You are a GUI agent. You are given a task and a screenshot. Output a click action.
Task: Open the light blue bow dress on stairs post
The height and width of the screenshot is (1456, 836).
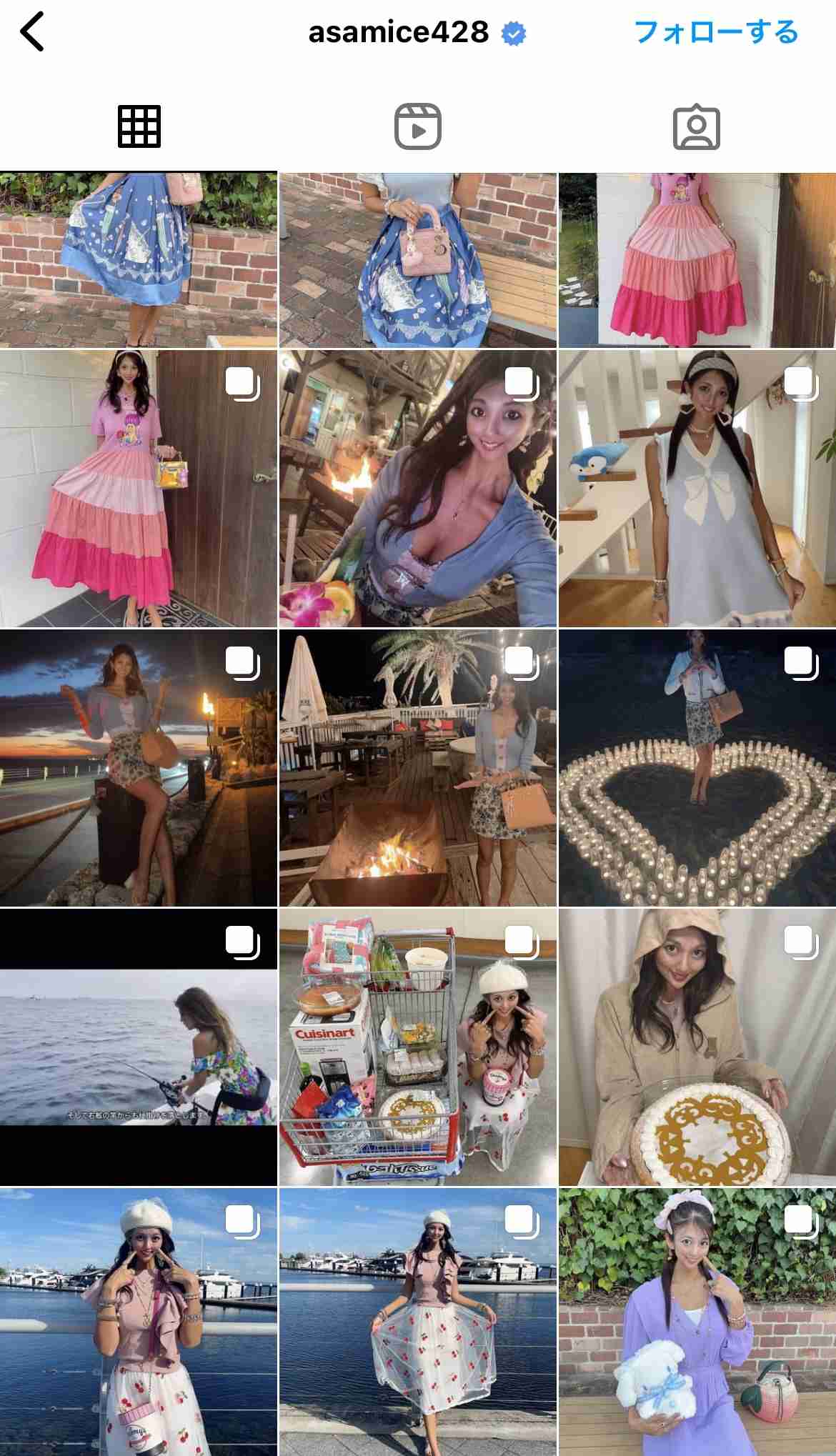(697, 489)
